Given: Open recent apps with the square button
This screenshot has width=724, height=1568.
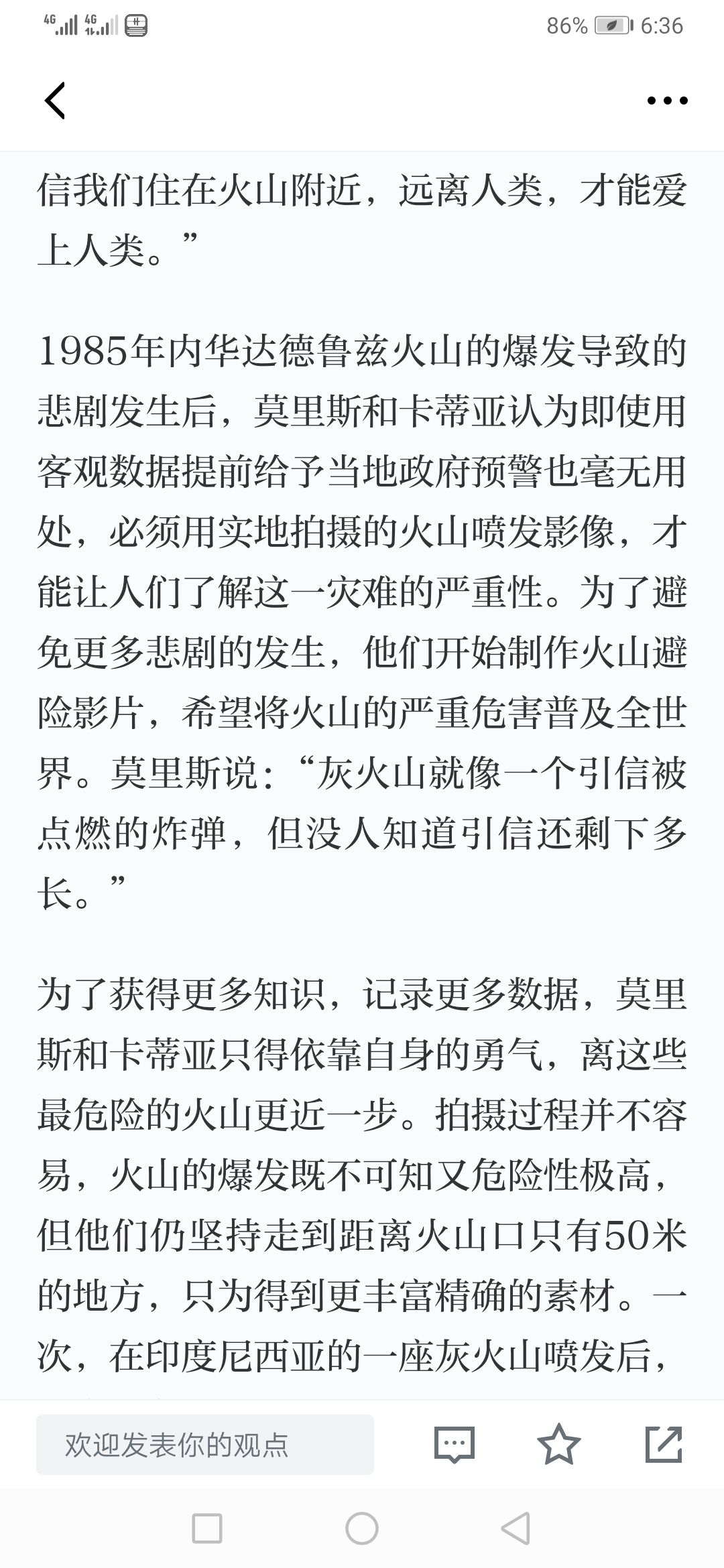Looking at the screenshot, I should point(207,1529).
